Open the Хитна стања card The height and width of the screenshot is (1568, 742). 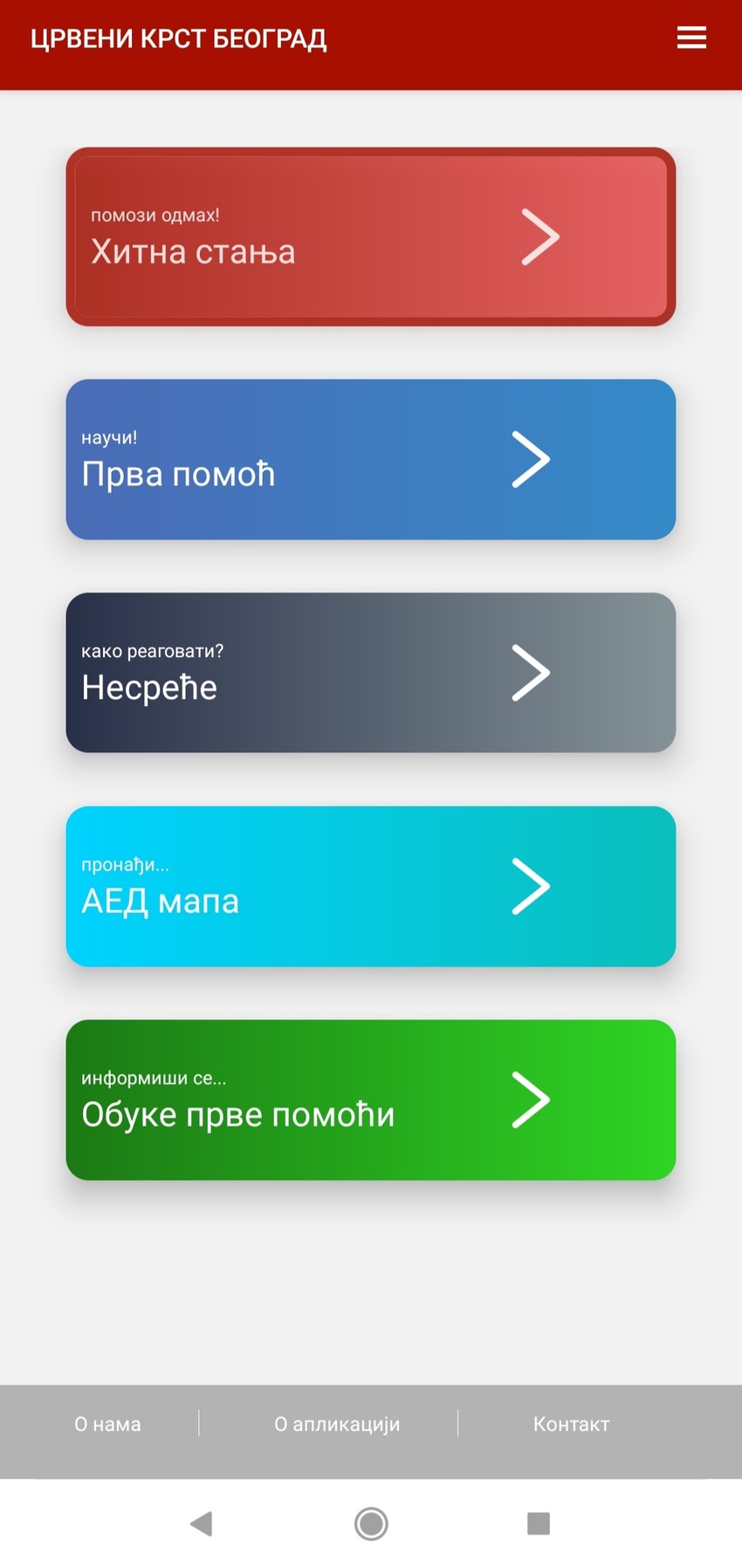[370, 236]
